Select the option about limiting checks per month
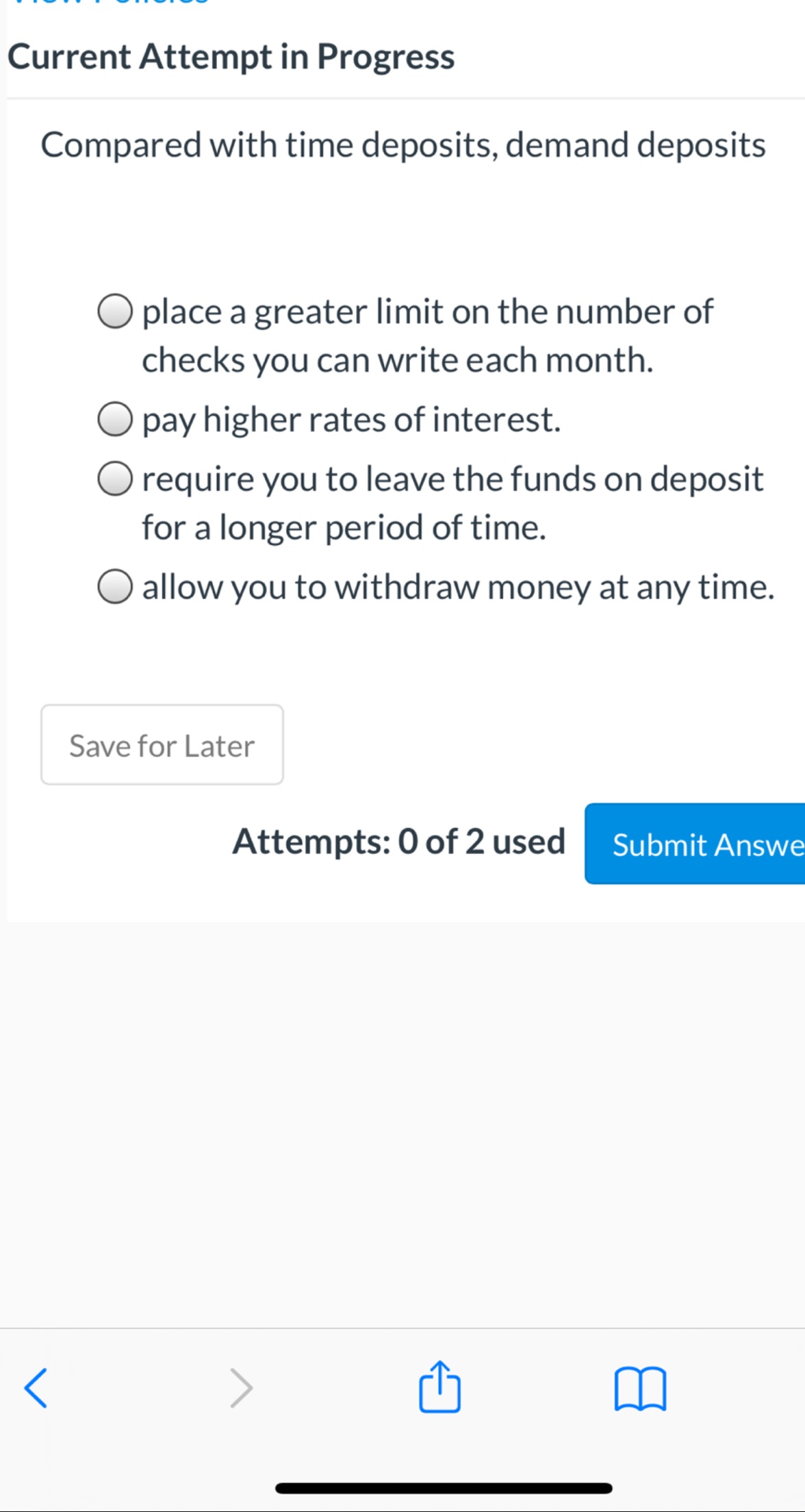The height and width of the screenshot is (1512, 805). tap(116, 312)
